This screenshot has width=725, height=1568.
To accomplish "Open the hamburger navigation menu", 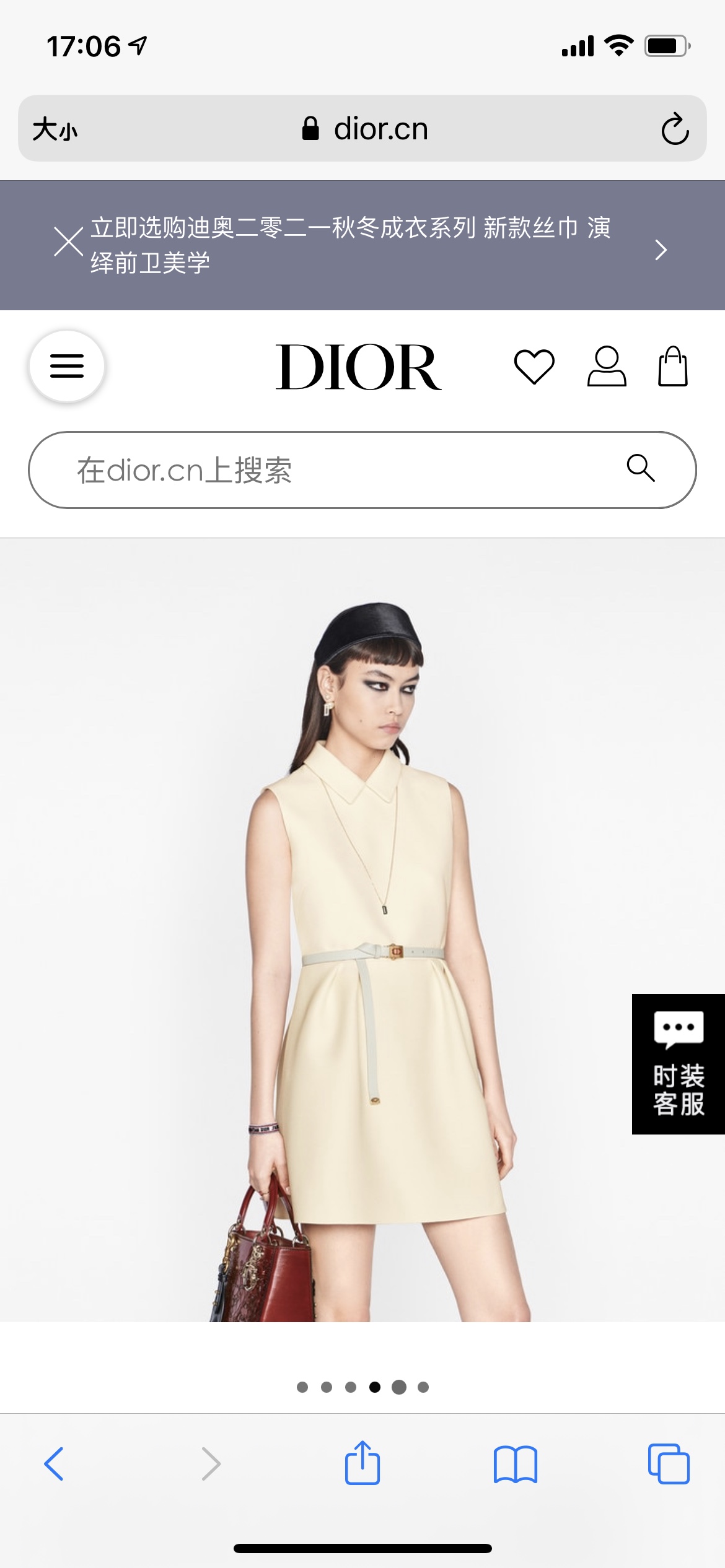I will [67, 366].
